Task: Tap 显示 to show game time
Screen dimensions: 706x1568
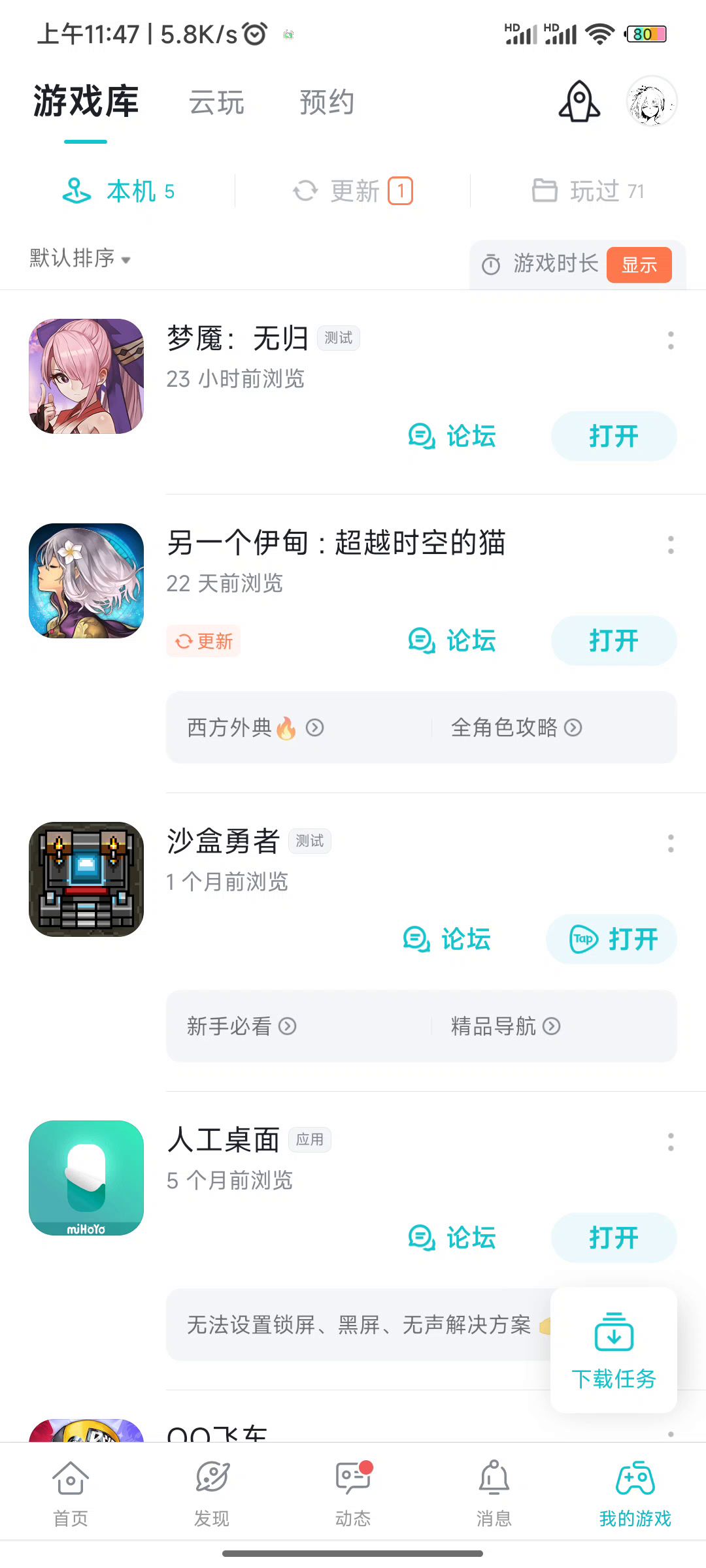Action: [x=639, y=265]
